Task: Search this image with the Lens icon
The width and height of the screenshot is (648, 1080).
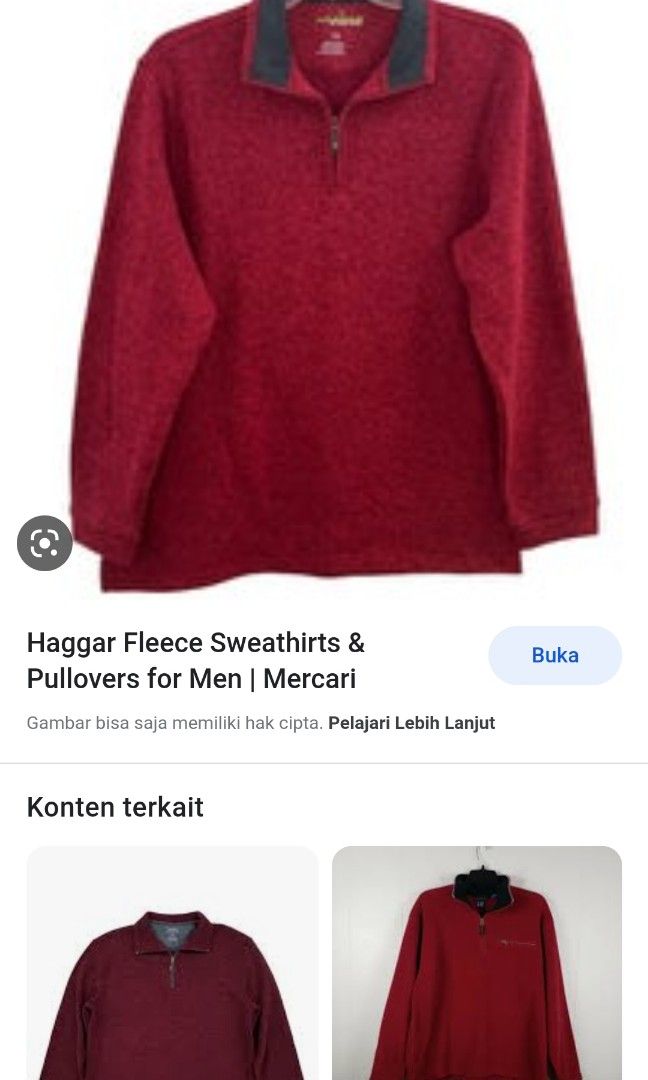Action: click(45, 543)
